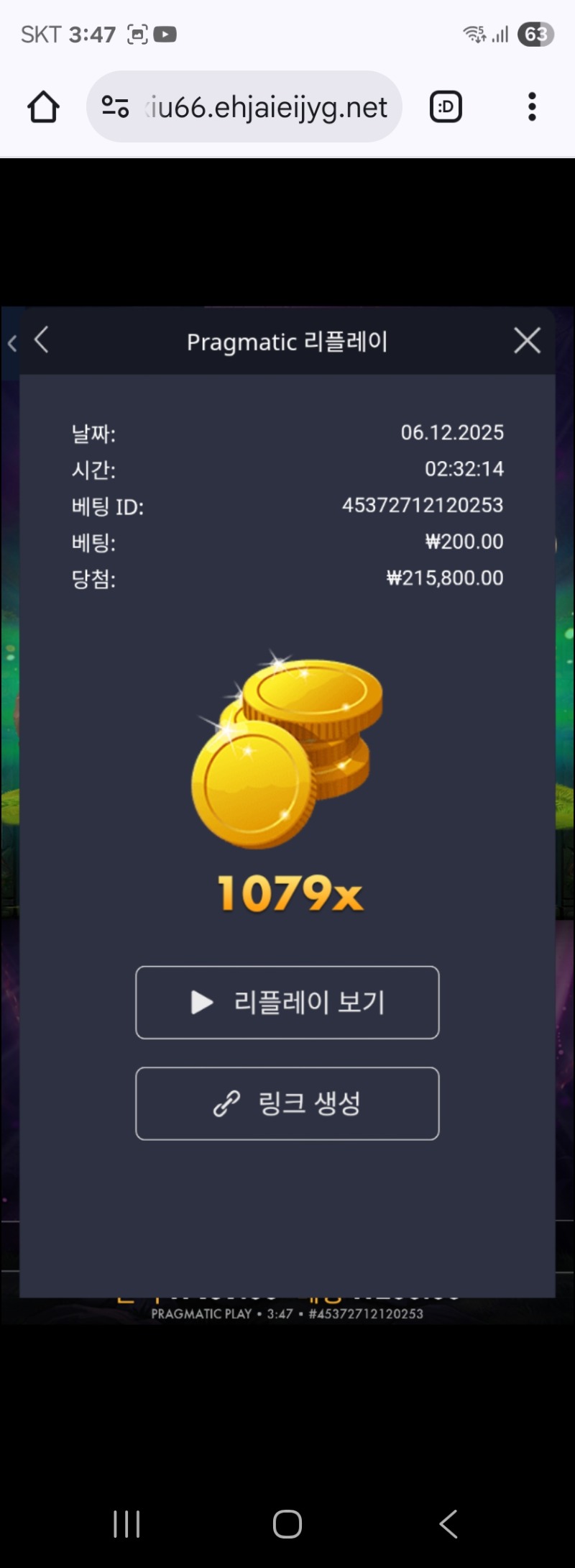Tap the YouTube icon in the status bar
This screenshot has height=1568, width=575.
(166, 34)
